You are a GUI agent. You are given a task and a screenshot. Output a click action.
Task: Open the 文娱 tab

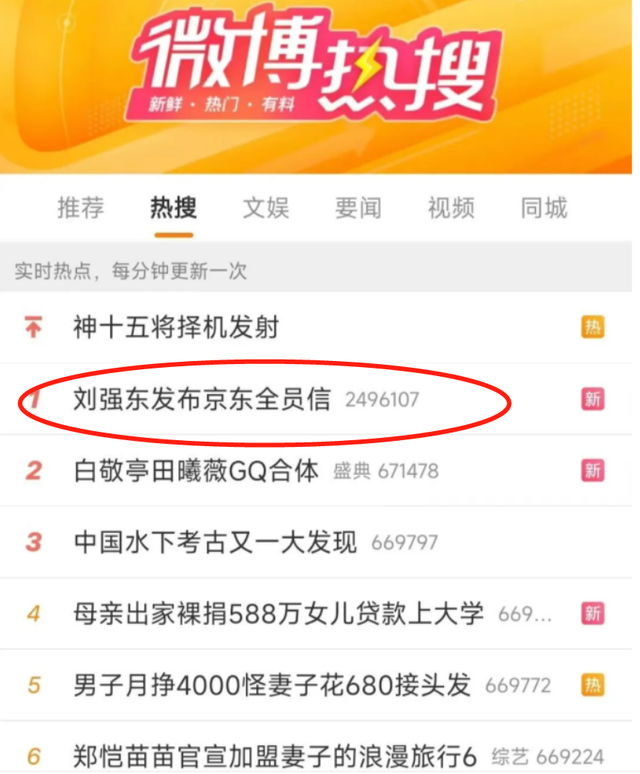265,208
